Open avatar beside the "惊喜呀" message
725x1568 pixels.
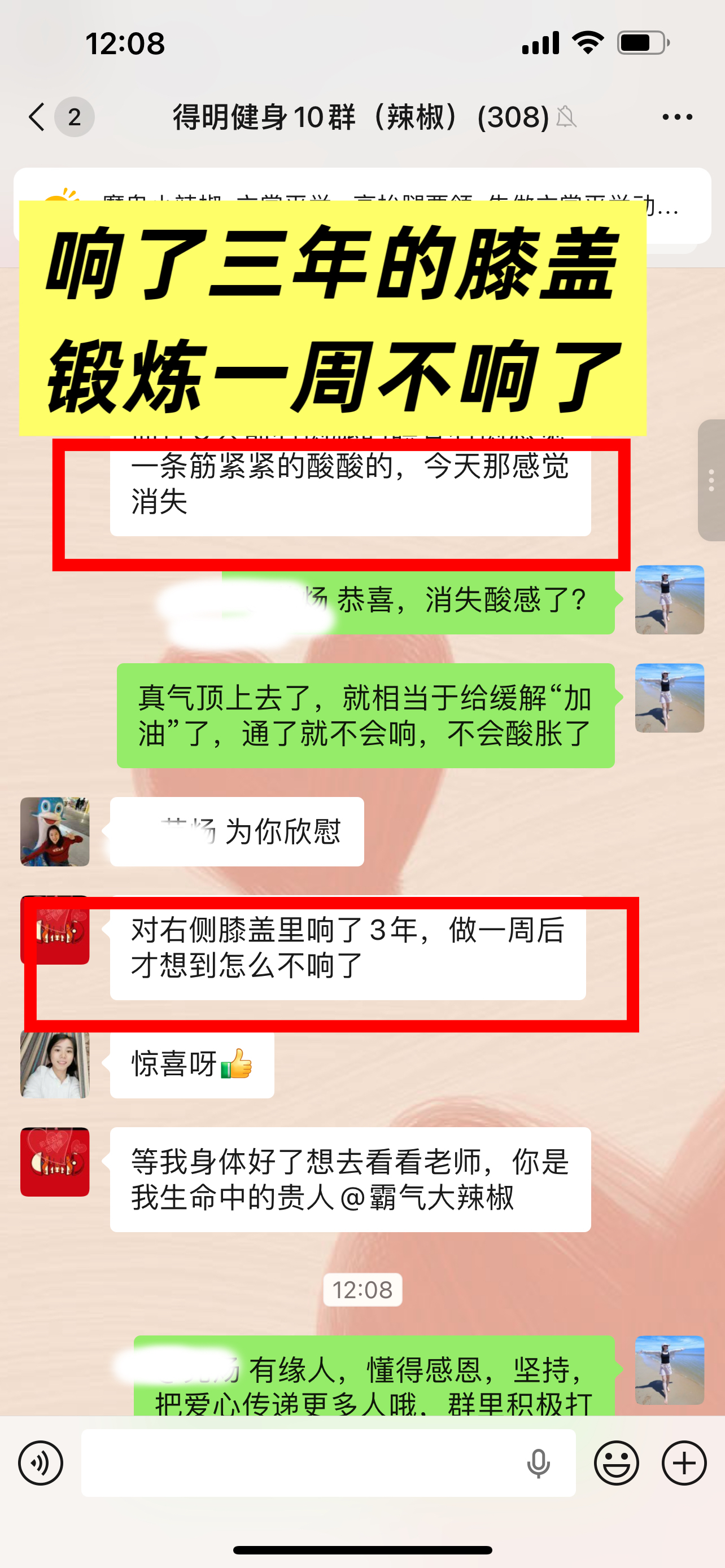coord(55,1065)
